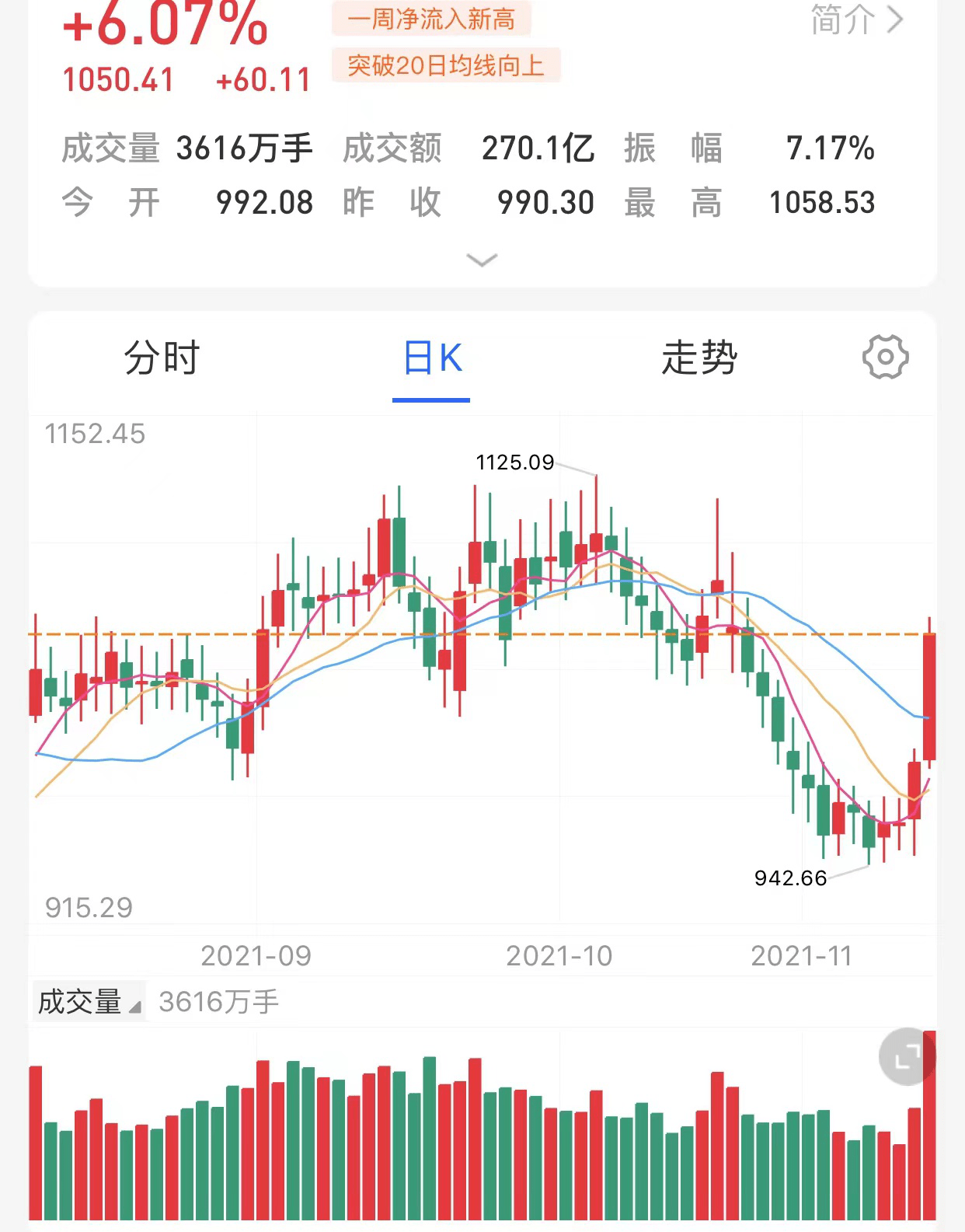
Task: Tap the 突破20日均线向上 tag
Action: click(445, 66)
